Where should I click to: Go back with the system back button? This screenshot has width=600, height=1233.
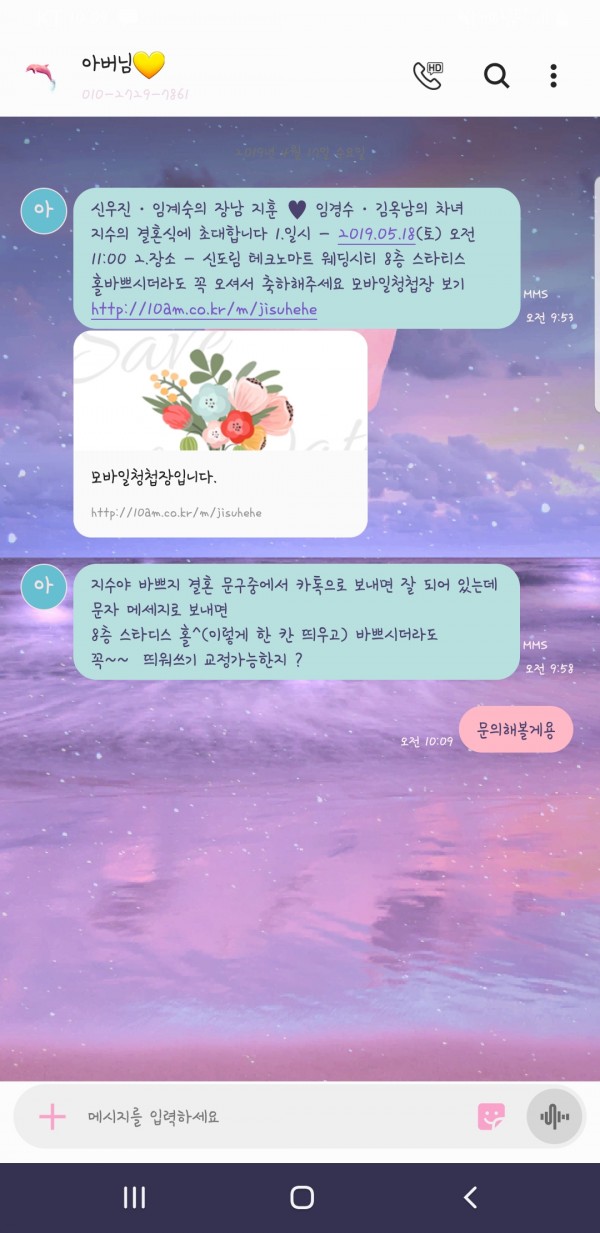point(470,1197)
